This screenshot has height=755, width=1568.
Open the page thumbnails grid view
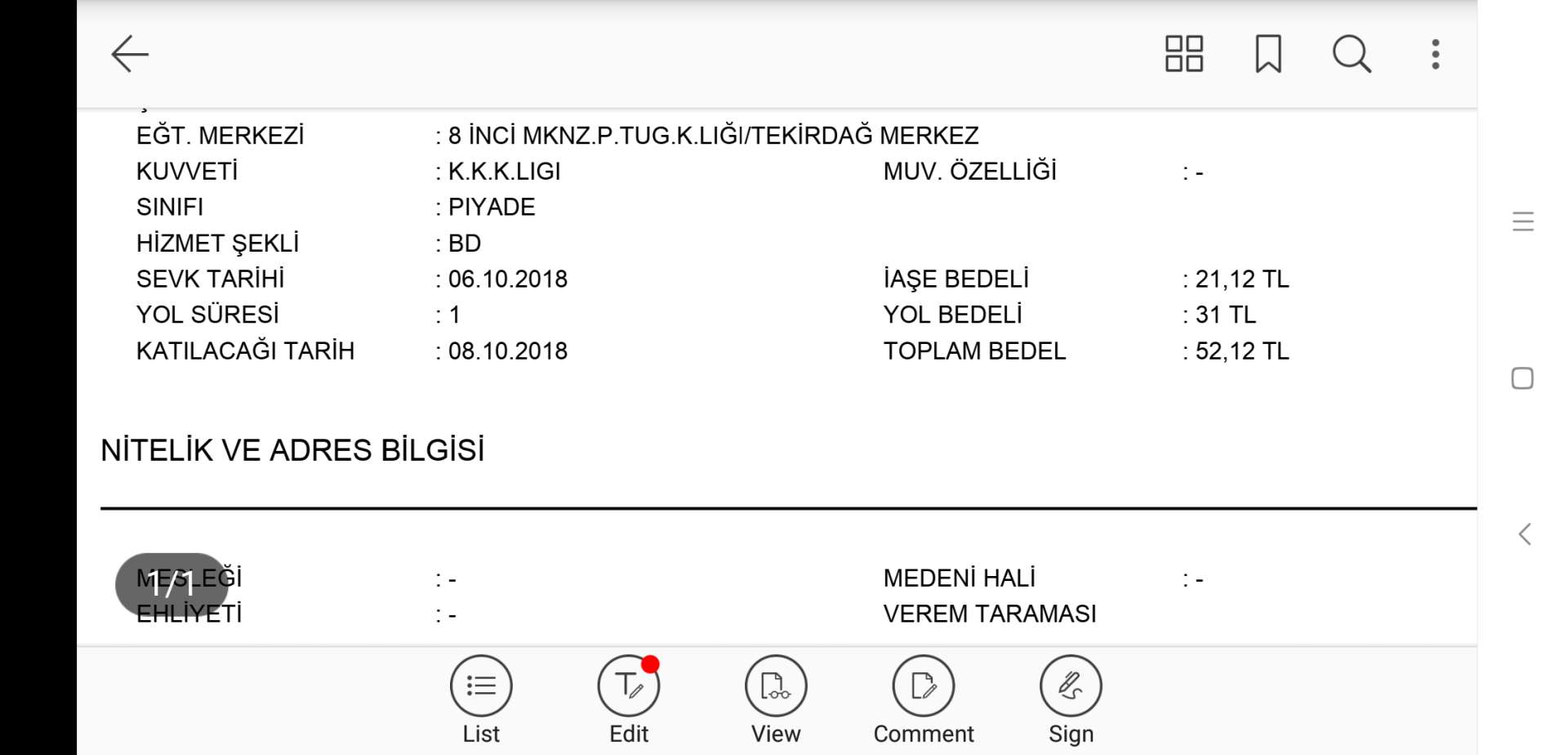point(1183,55)
